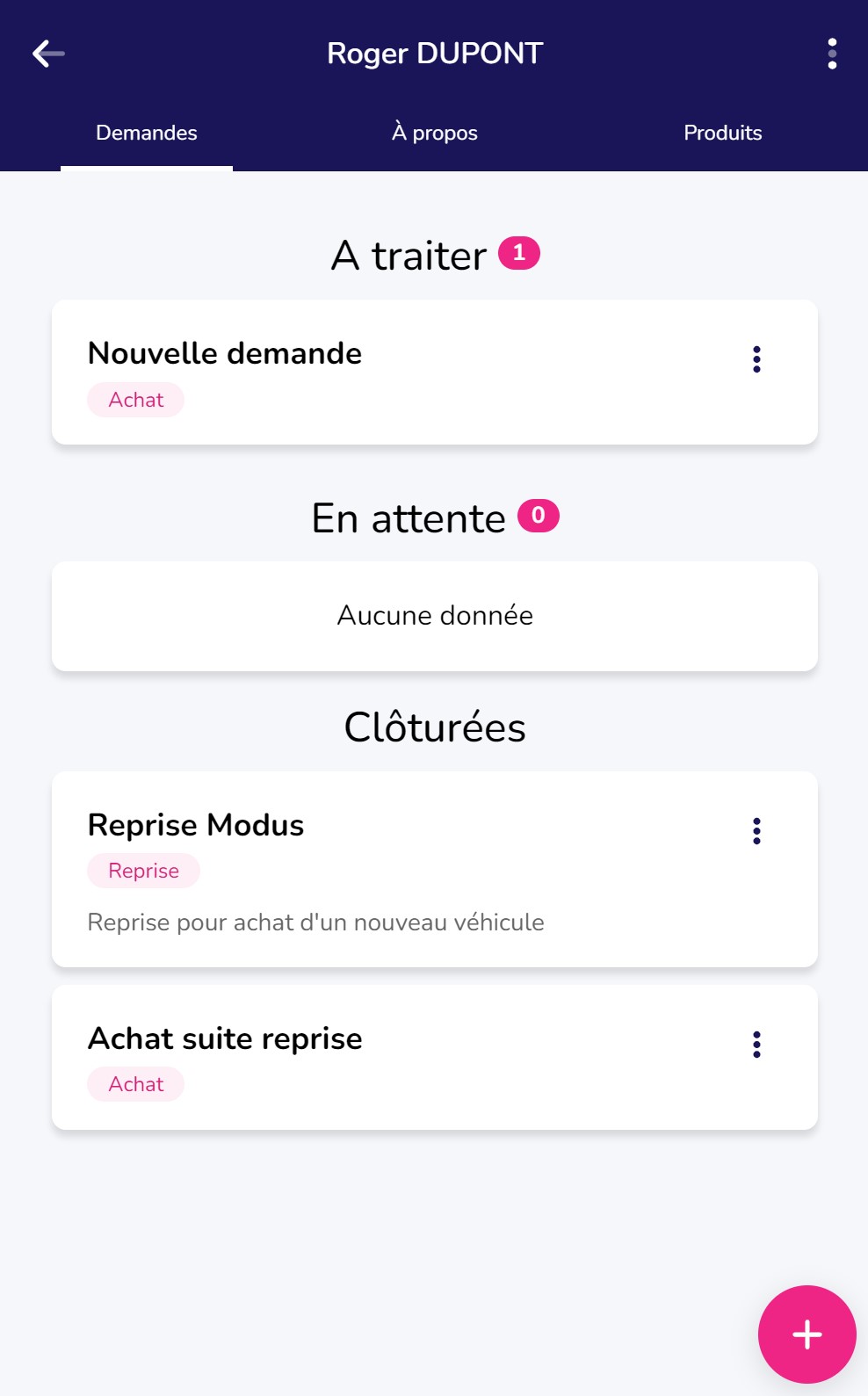
Task: Go back using the arrow icon
Action: pyautogui.click(x=48, y=54)
